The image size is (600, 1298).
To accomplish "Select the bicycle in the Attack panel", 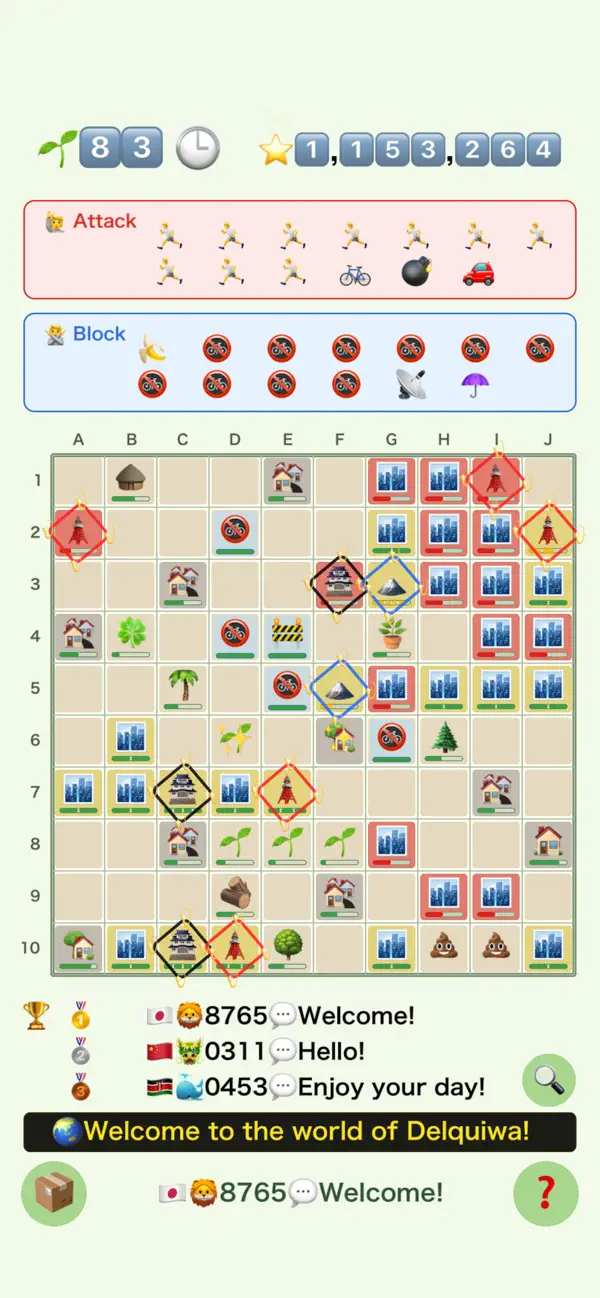I will [x=355, y=273].
